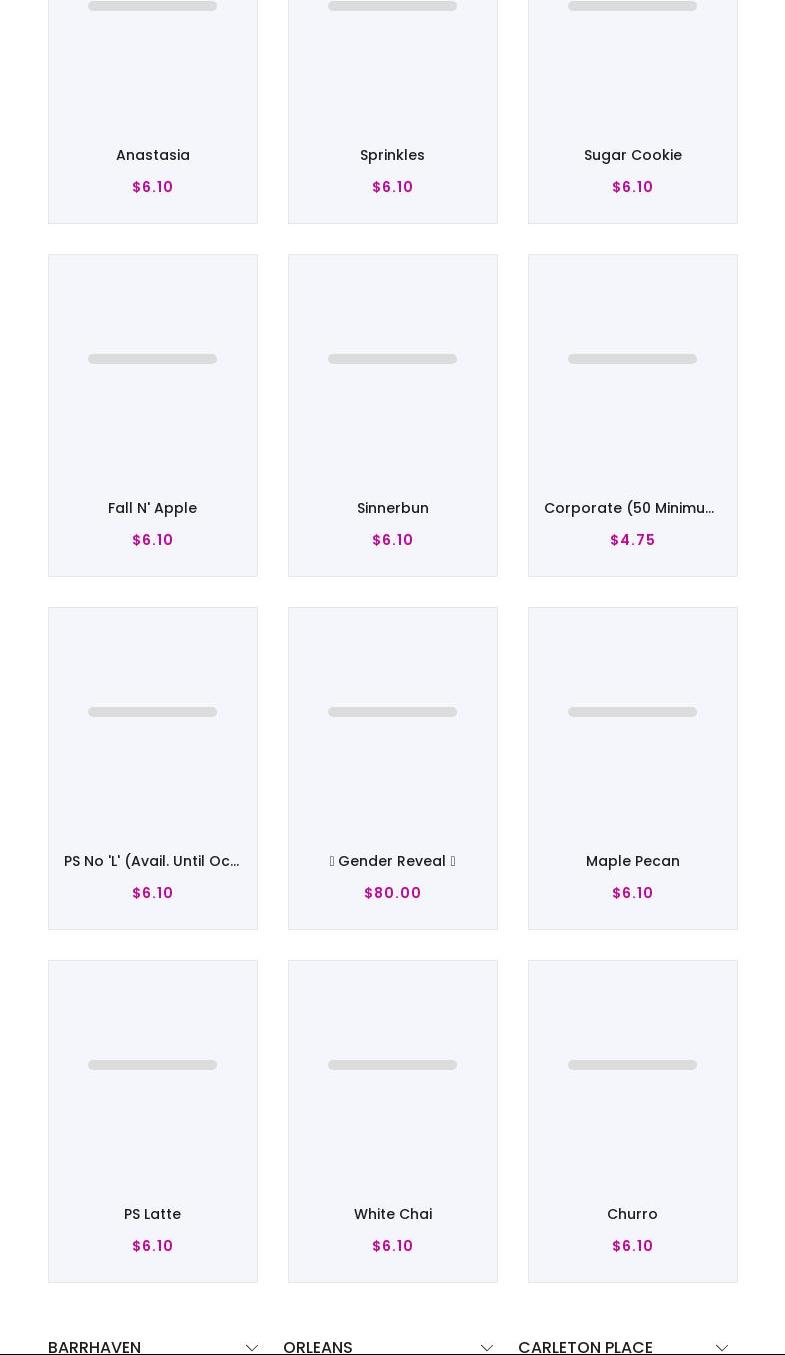Click the Anastasia $6.10 price label
The image size is (785, 1355).
click(152, 187)
